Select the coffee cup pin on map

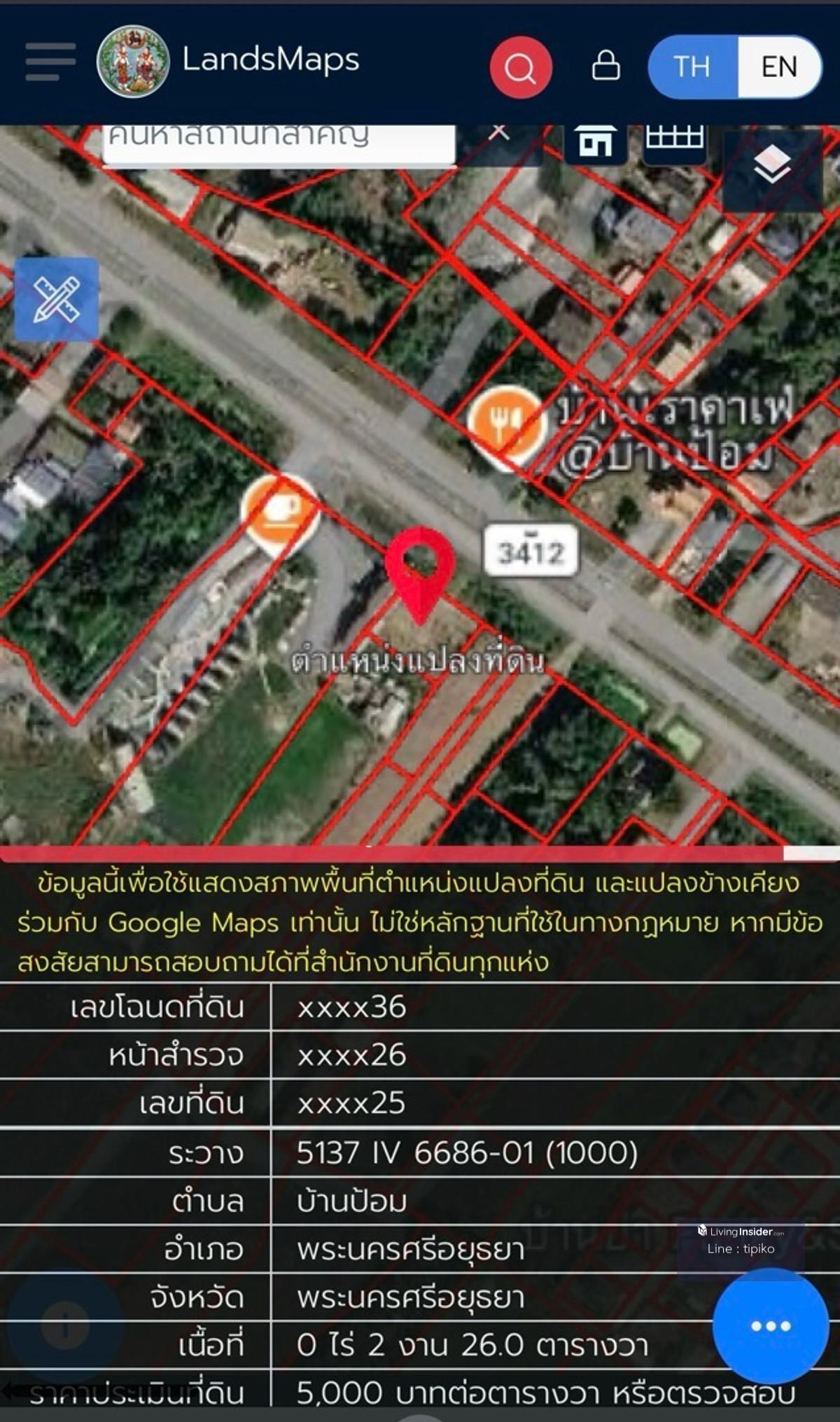280,513
